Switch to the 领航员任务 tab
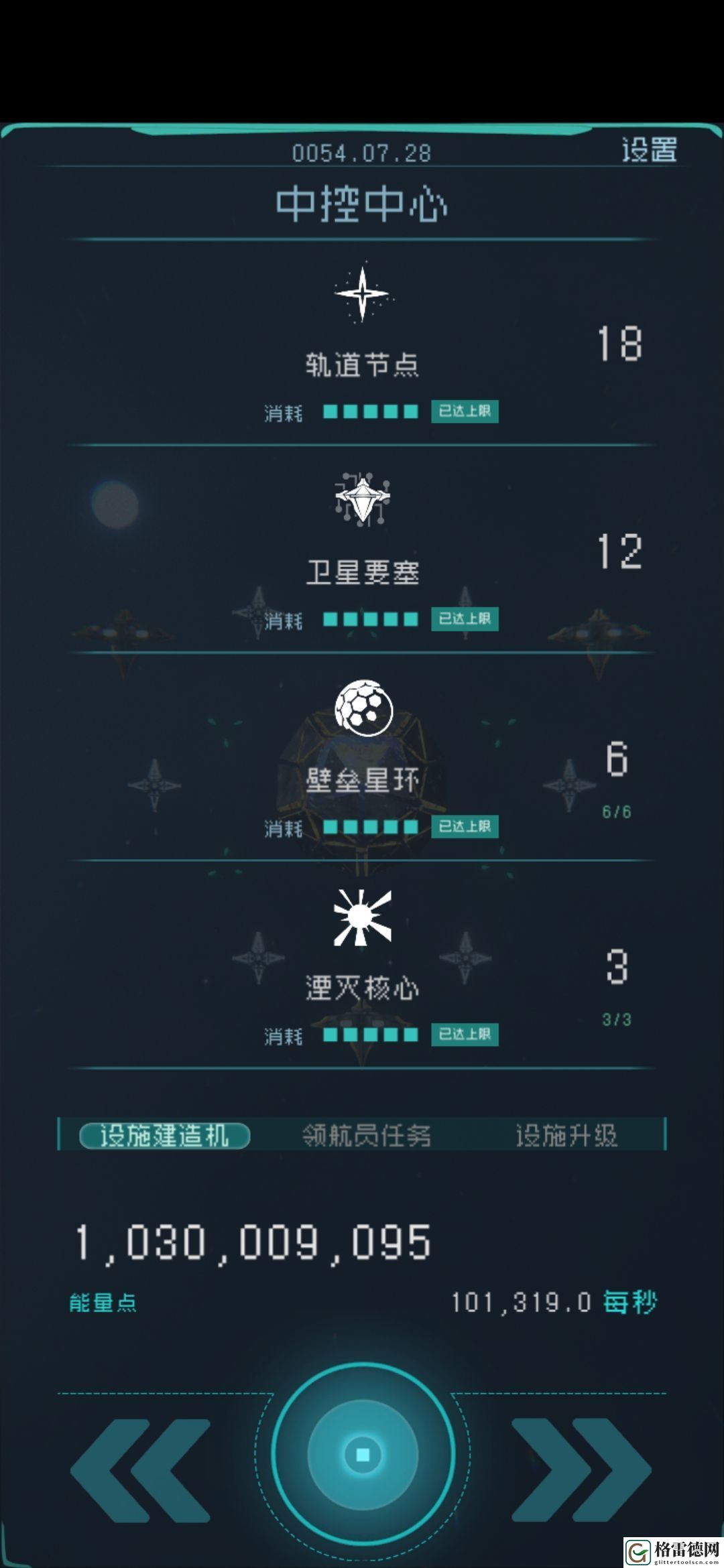This screenshot has height=1568, width=724. (366, 1136)
